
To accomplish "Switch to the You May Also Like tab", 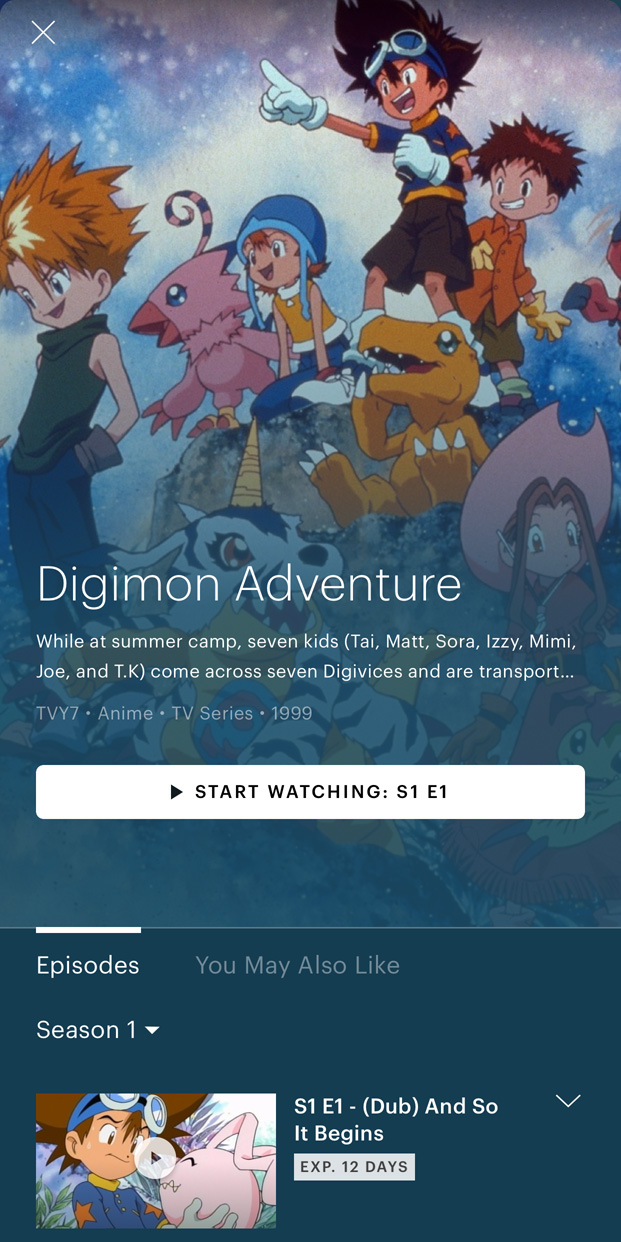I will tap(297, 965).
